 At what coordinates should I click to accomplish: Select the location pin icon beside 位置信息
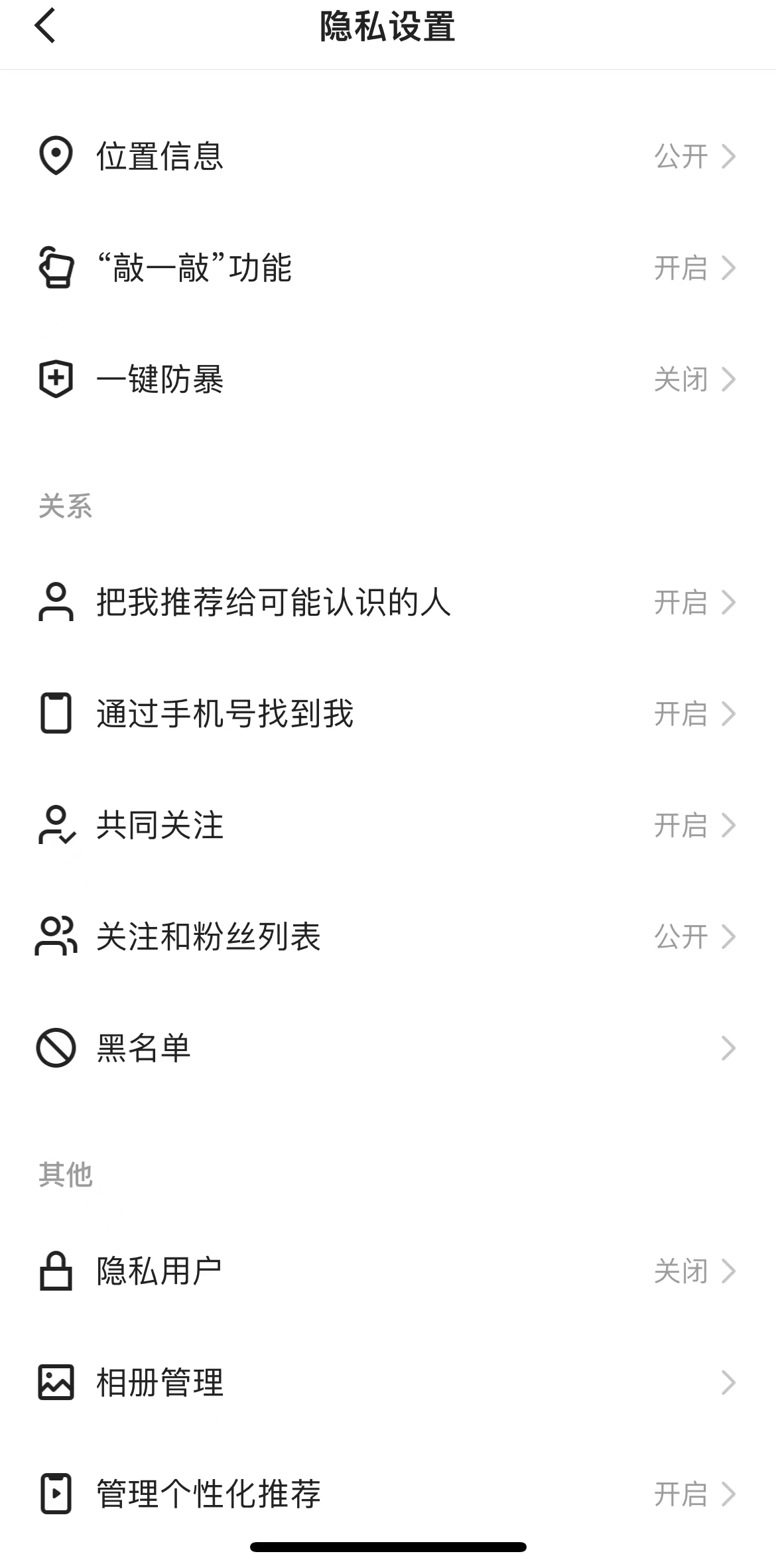(x=56, y=156)
